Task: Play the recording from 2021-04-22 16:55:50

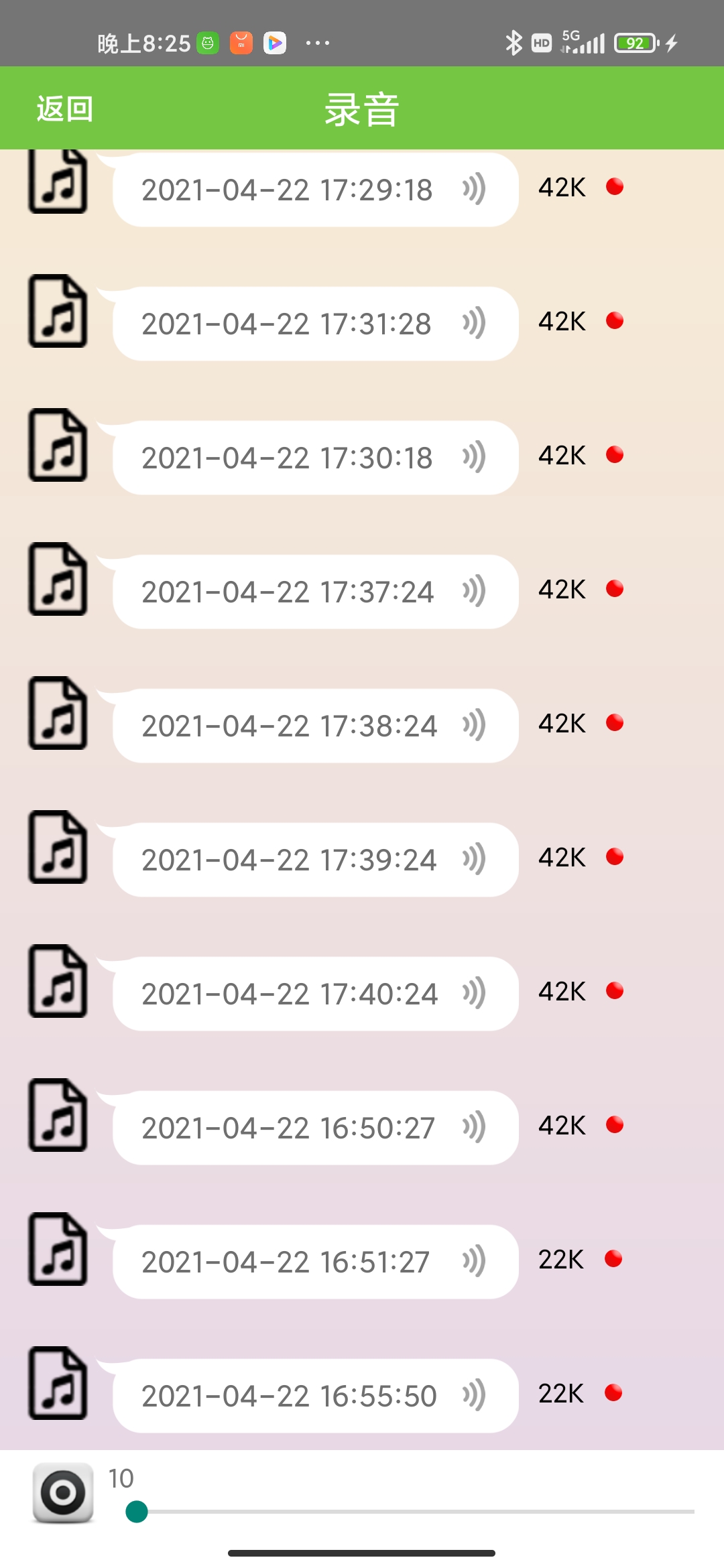Action: pyautogui.click(x=315, y=1396)
